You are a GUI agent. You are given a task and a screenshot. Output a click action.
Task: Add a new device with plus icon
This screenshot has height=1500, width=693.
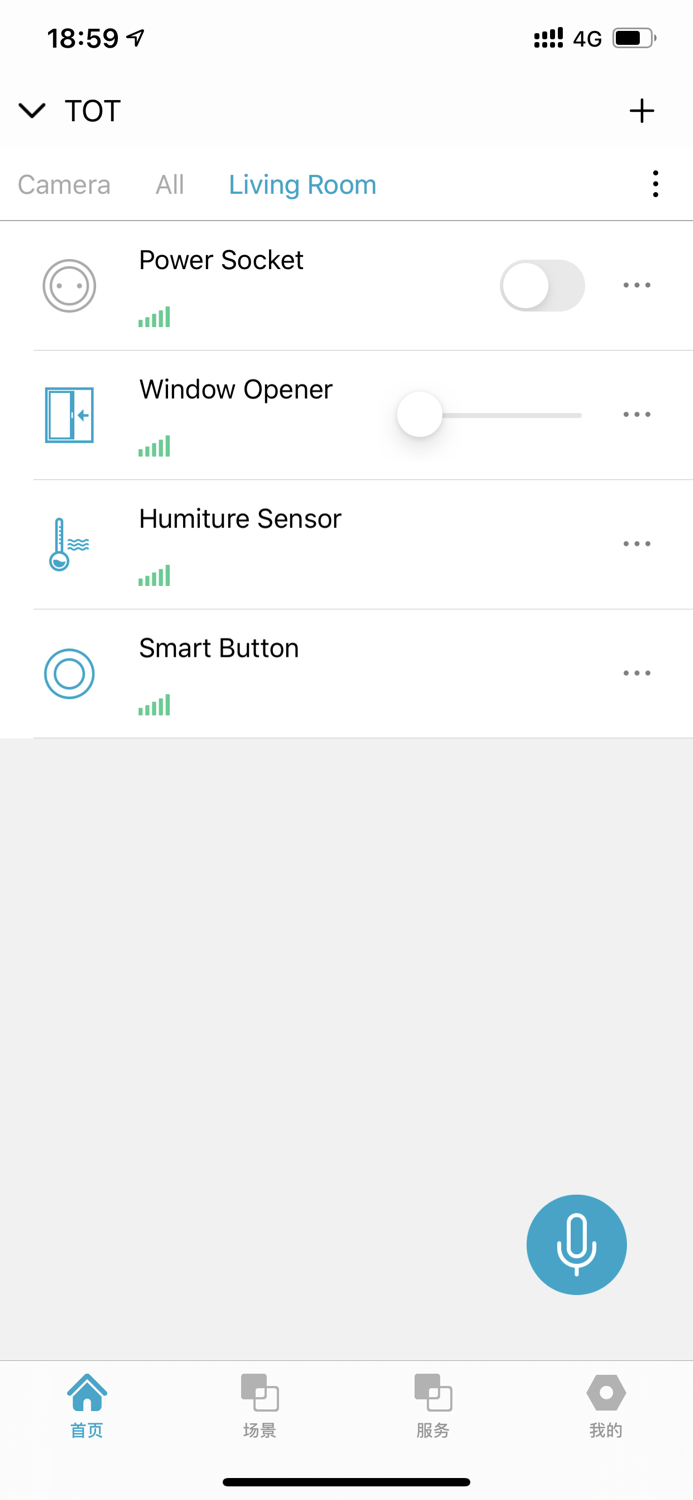click(x=642, y=111)
